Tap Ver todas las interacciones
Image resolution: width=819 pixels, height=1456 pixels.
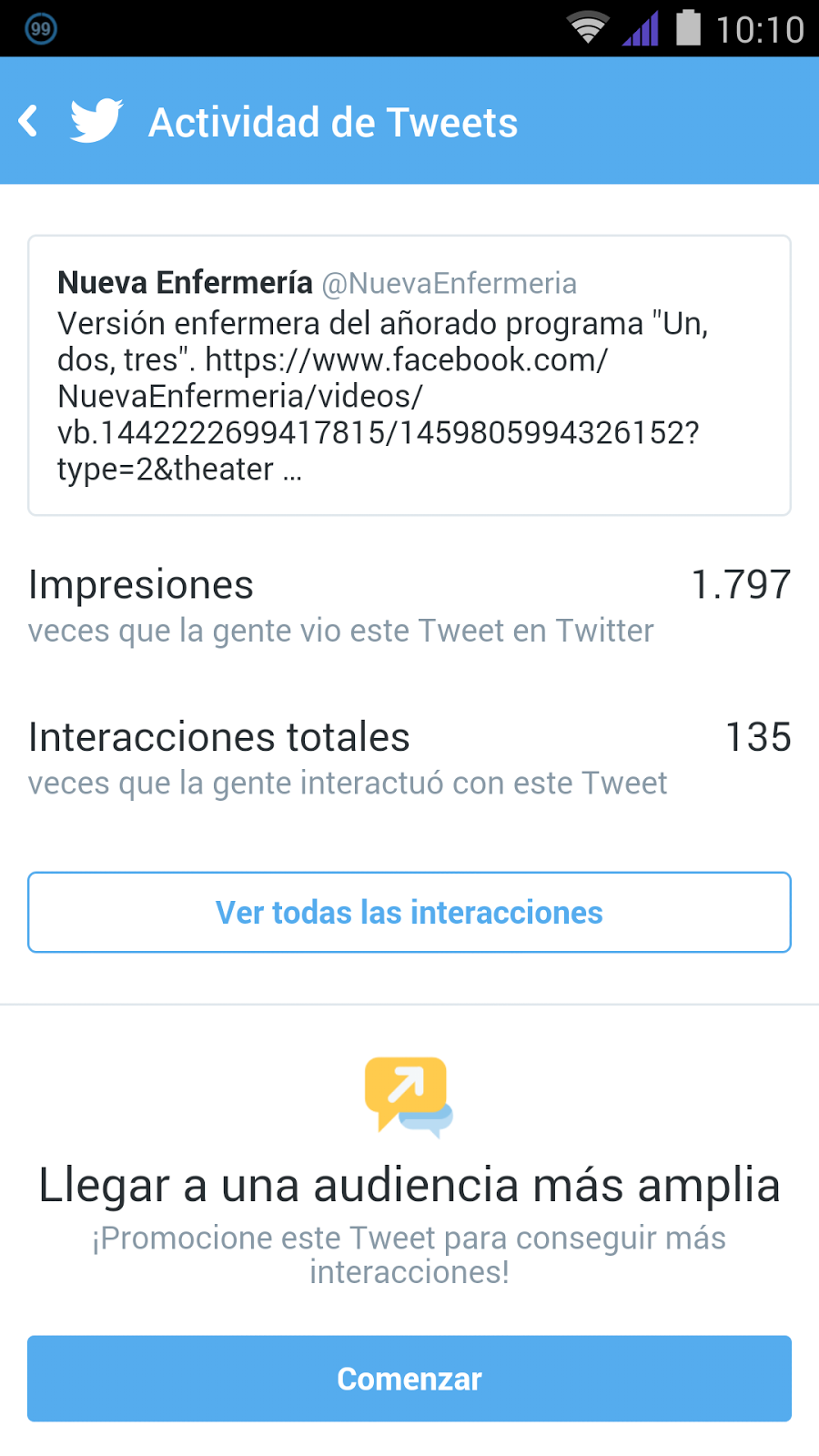click(409, 912)
